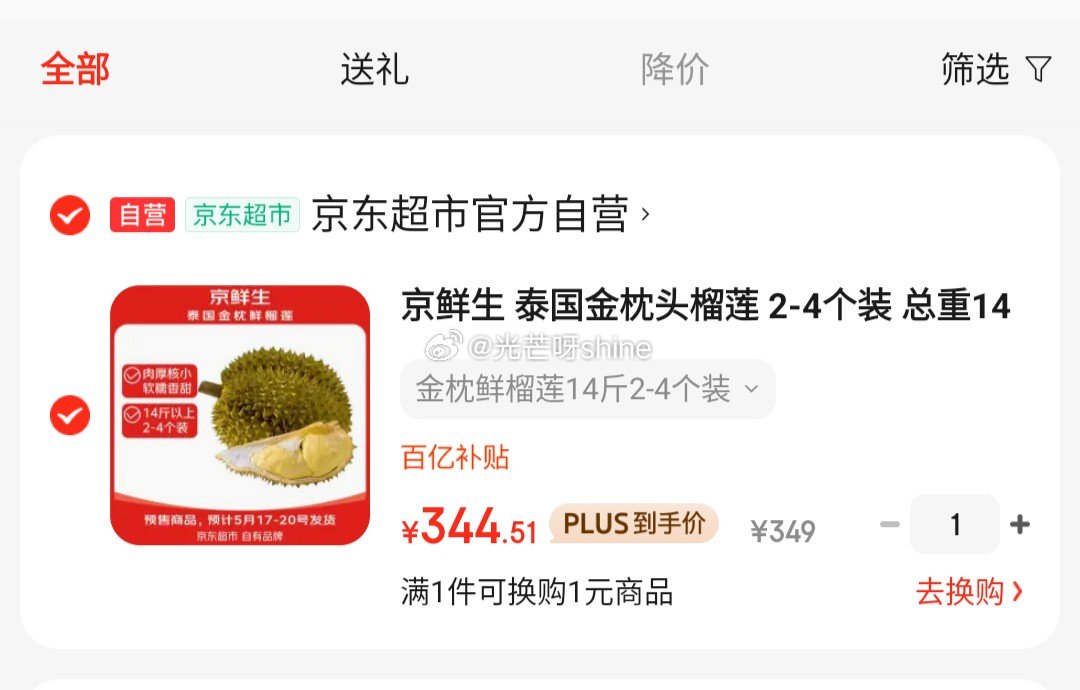Open the 京东超市官方自营 store page
Screen dimensions: 1080x690
[x=470, y=215]
